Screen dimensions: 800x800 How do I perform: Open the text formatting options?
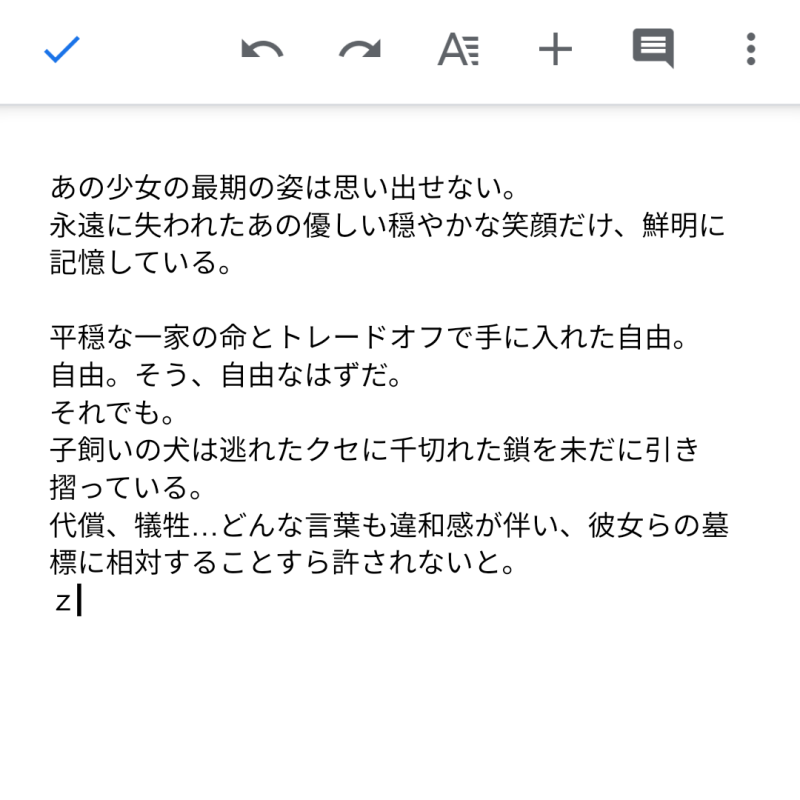click(x=458, y=49)
